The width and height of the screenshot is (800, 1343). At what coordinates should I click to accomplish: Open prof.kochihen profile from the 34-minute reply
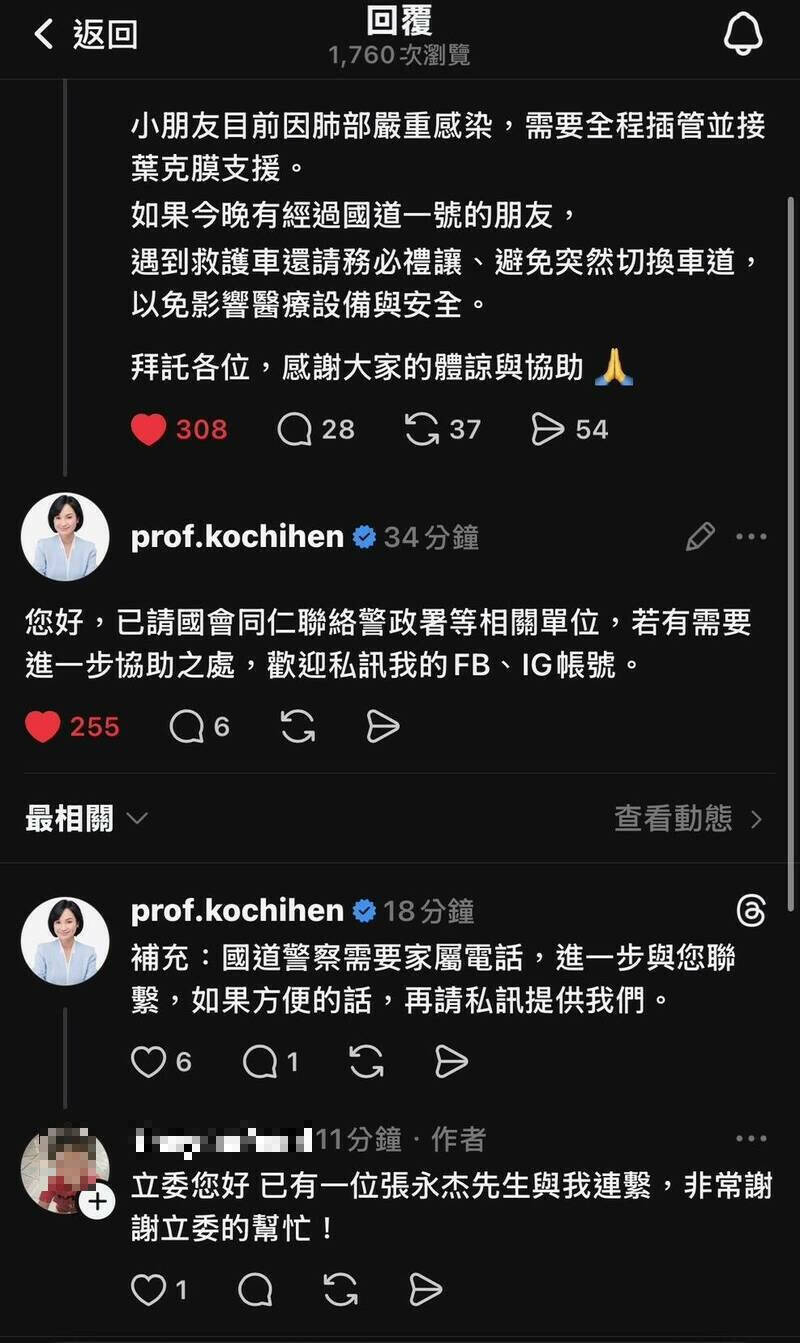pyautogui.click(x=237, y=537)
